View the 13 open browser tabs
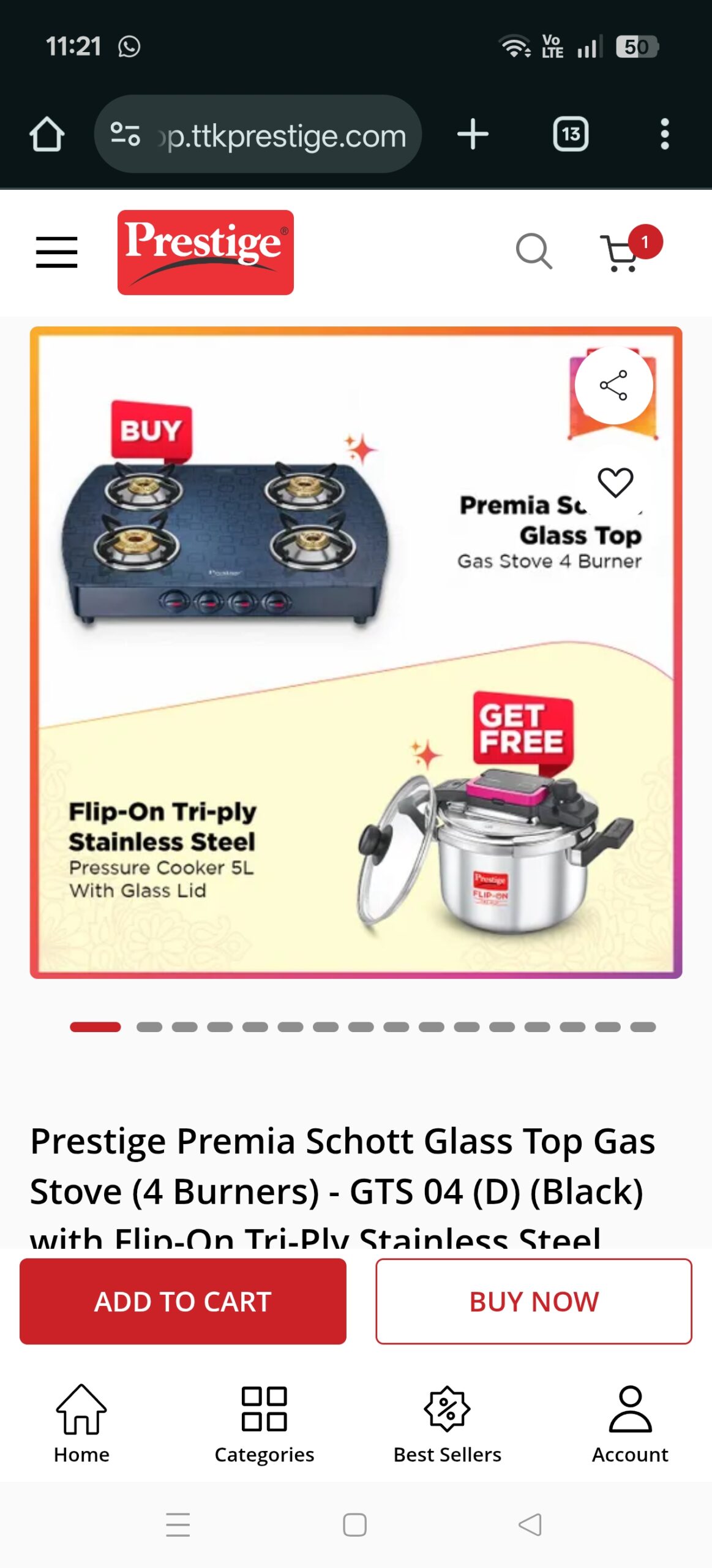 [570, 134]
